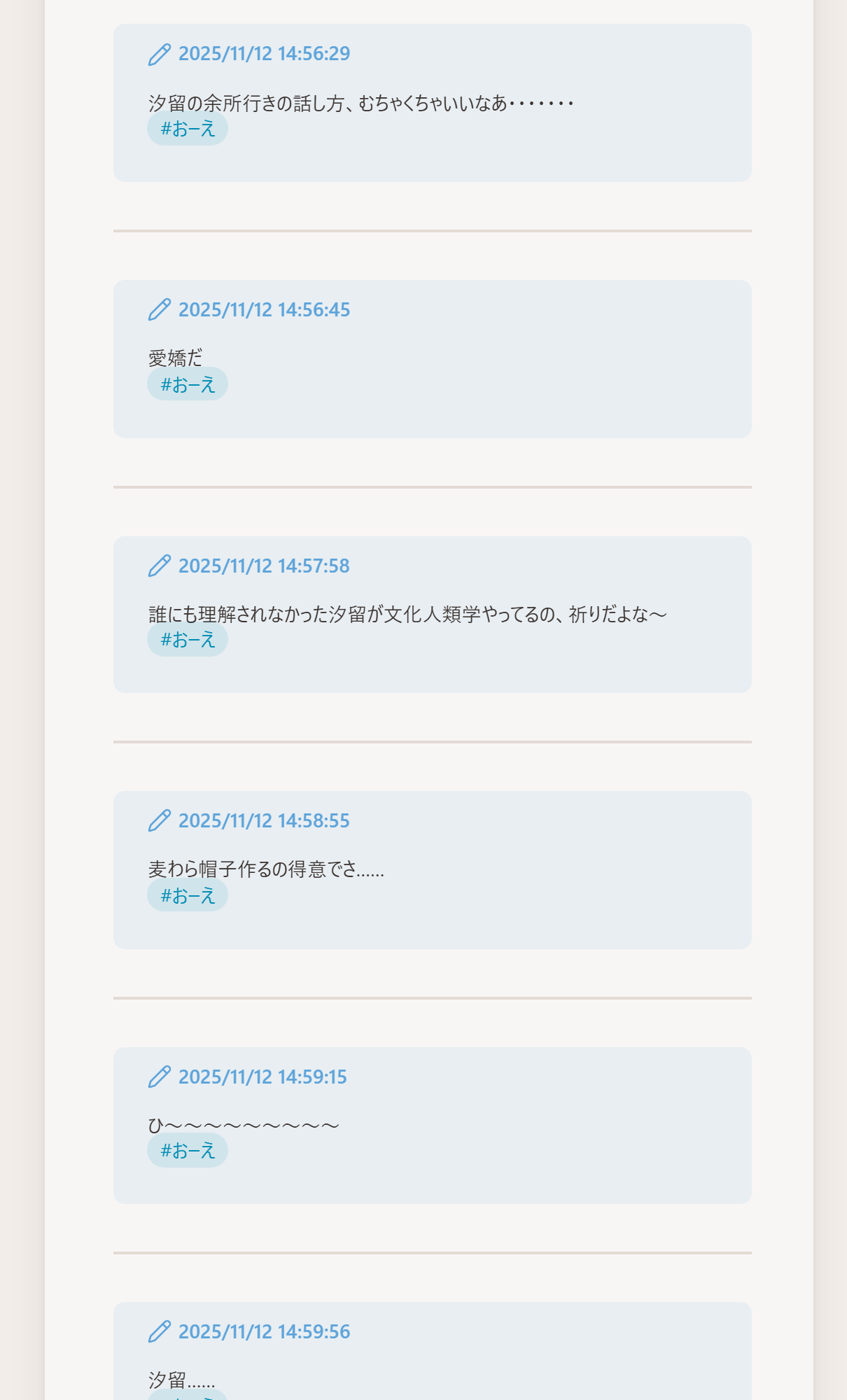Filter by #おーえ under the 麦わら帽子 post
Screen dimensions: 847x1400
(188, 895)
